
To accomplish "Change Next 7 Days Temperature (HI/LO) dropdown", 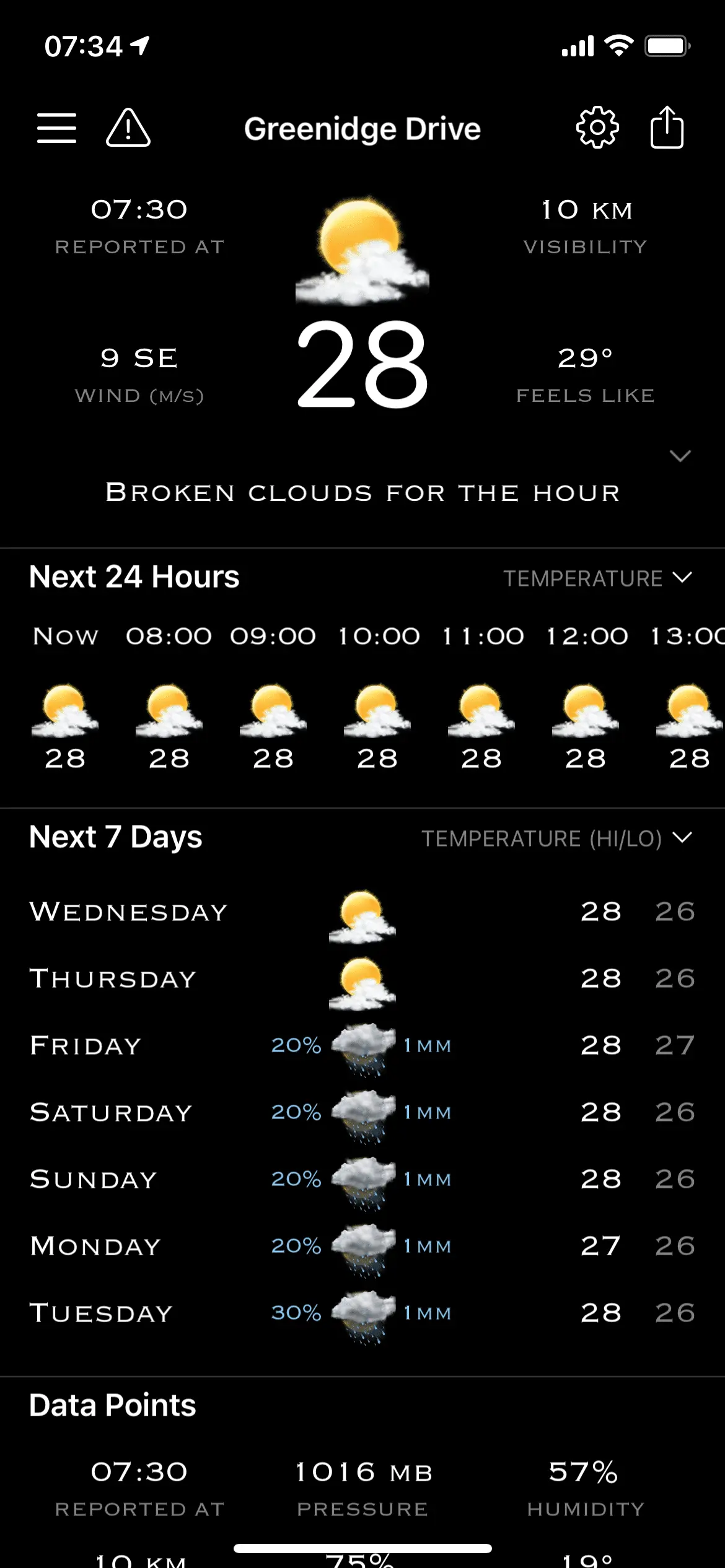I will click(x=556, y=838).
